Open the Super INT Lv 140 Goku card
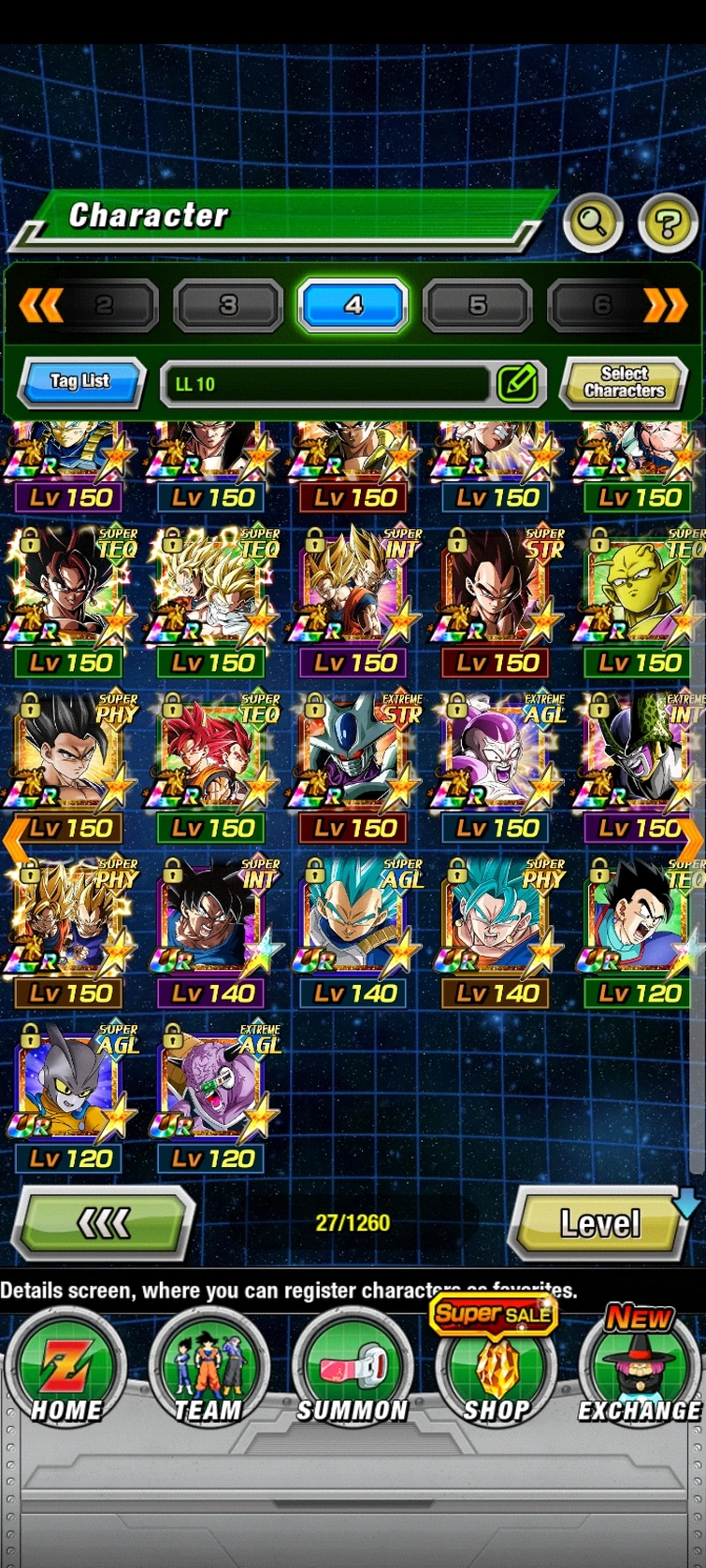The width and height of the screenshot is (706, 1568). pos(211,923)
